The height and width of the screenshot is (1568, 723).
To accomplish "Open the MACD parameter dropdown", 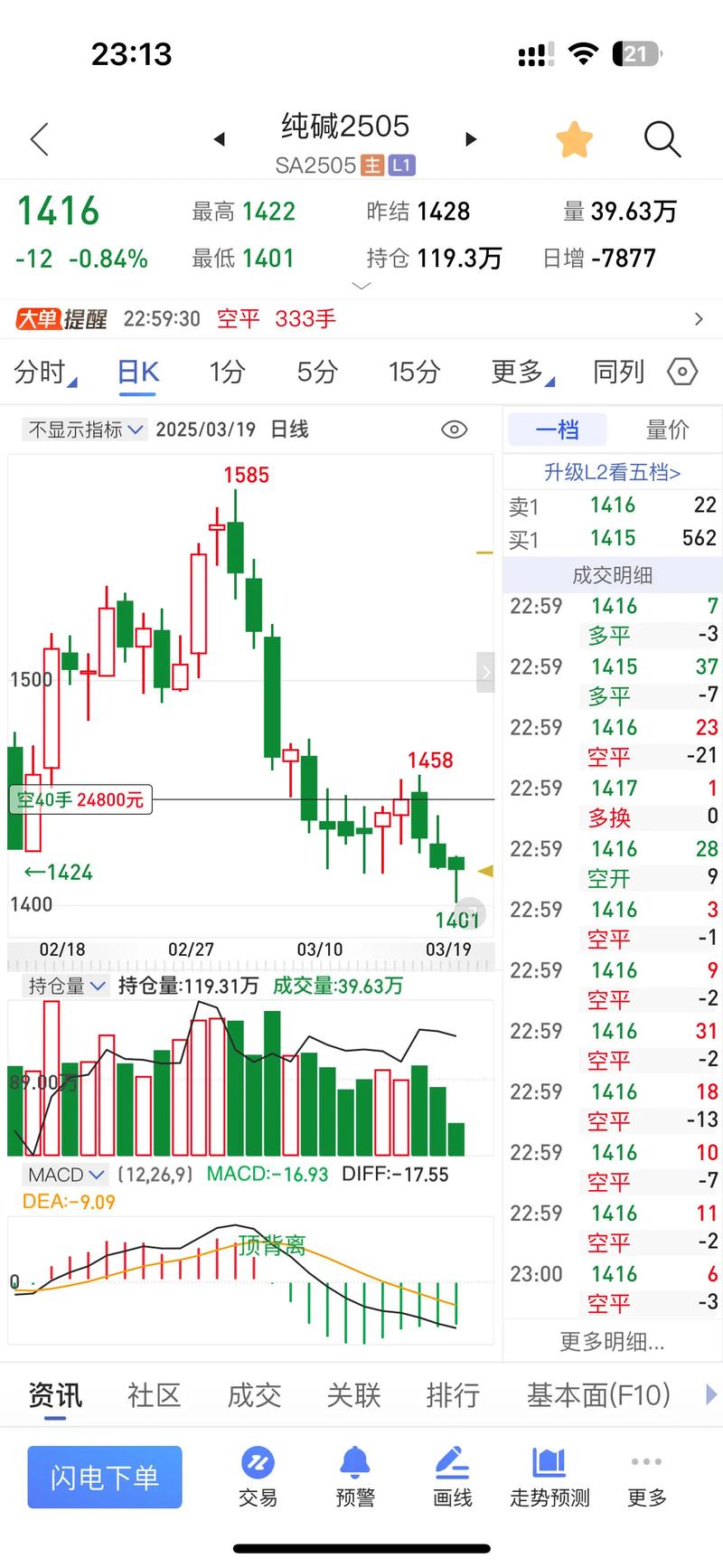I will [63, 1174].
